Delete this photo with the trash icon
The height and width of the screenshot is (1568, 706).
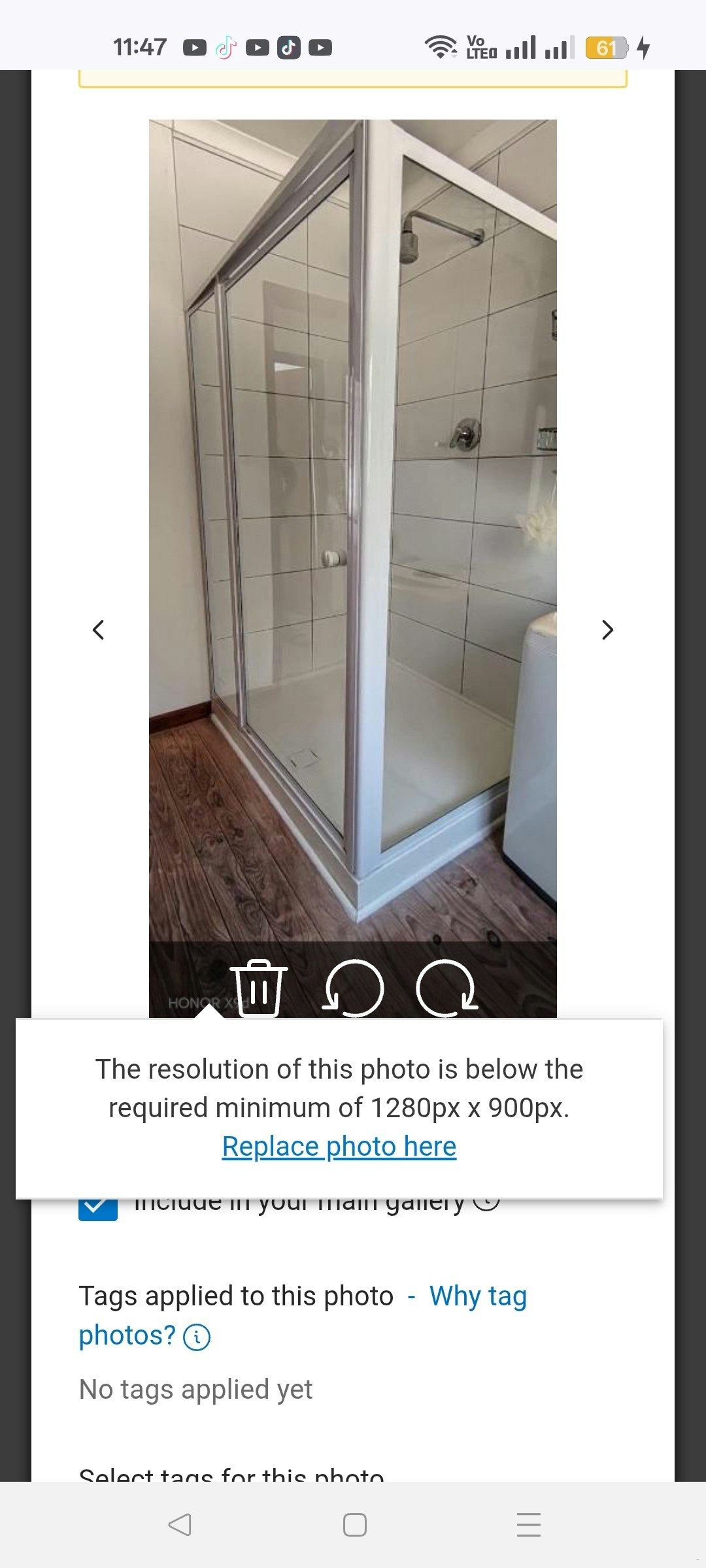[x=259, y=988]
